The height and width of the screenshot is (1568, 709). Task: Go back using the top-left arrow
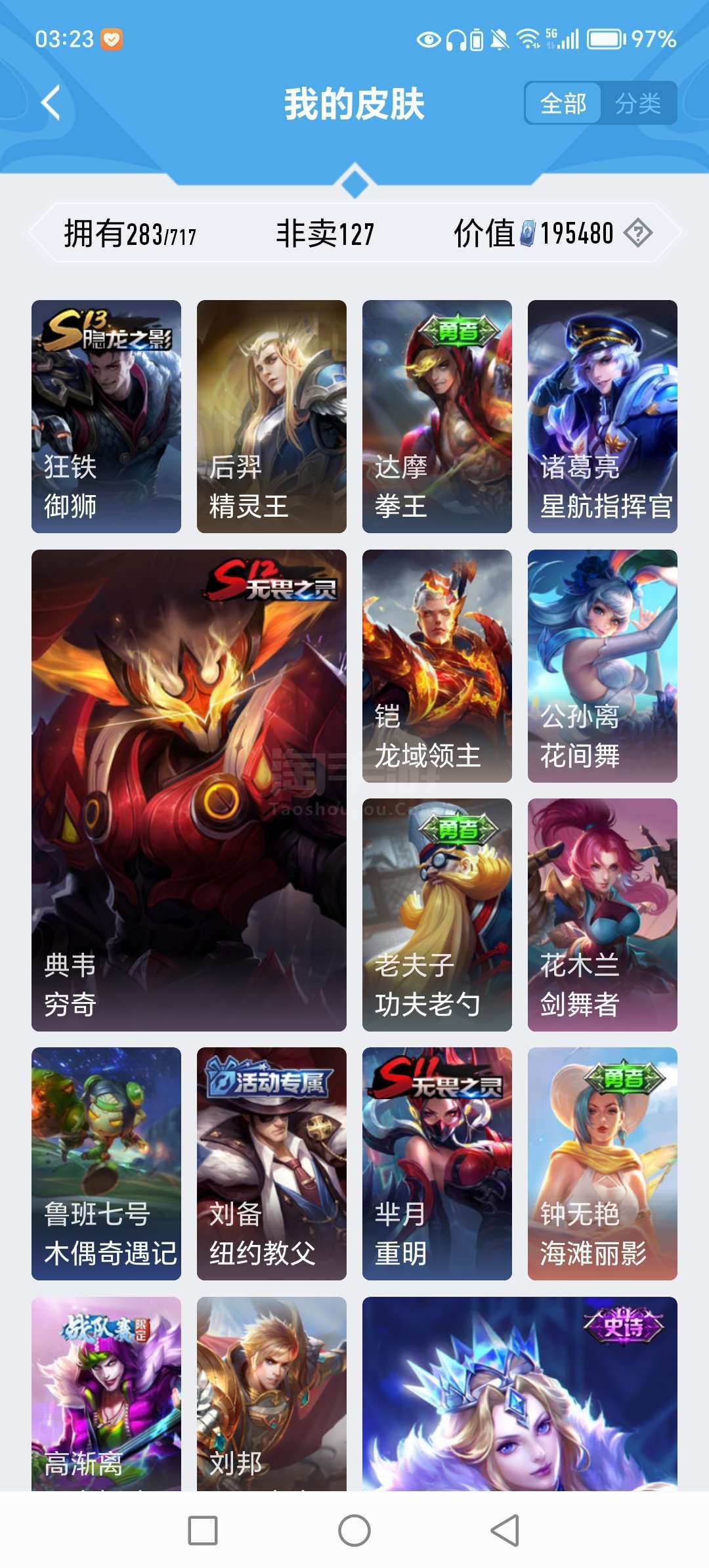tap(51, 102)
